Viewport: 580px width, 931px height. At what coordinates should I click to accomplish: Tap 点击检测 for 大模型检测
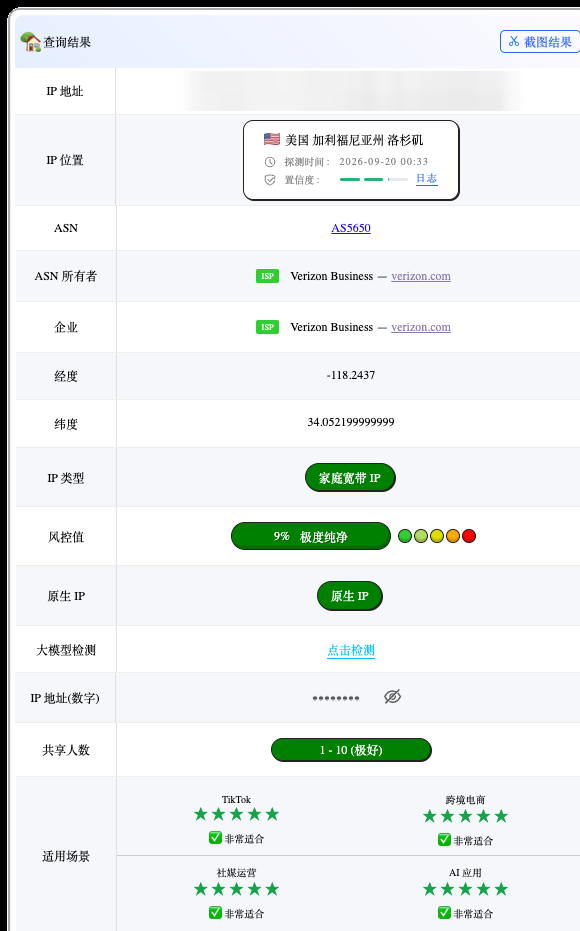point(351,650)
